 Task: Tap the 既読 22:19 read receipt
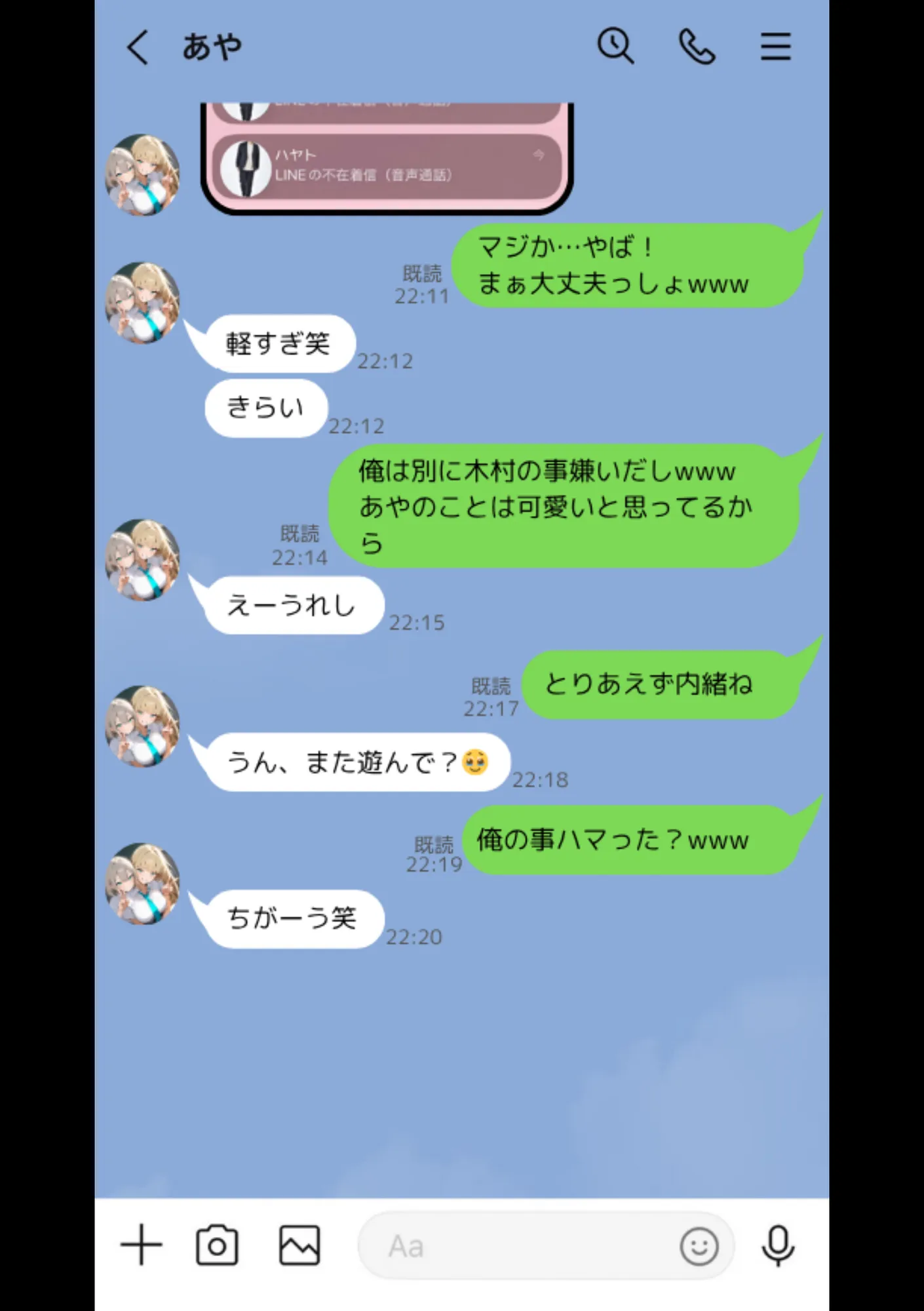pyautogui.click(x=434, y=851)
